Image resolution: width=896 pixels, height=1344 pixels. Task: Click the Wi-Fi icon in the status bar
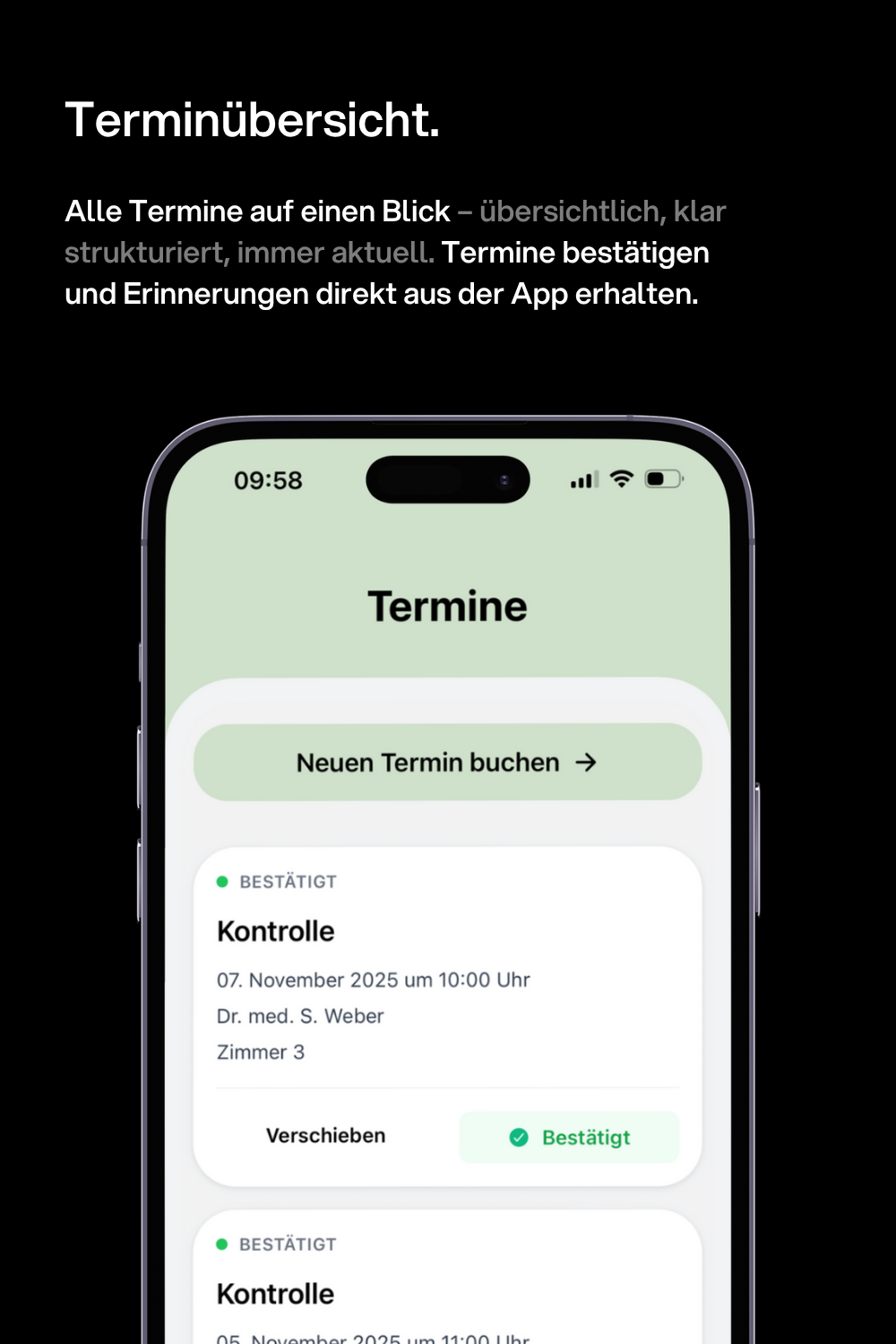pos(622,479)
